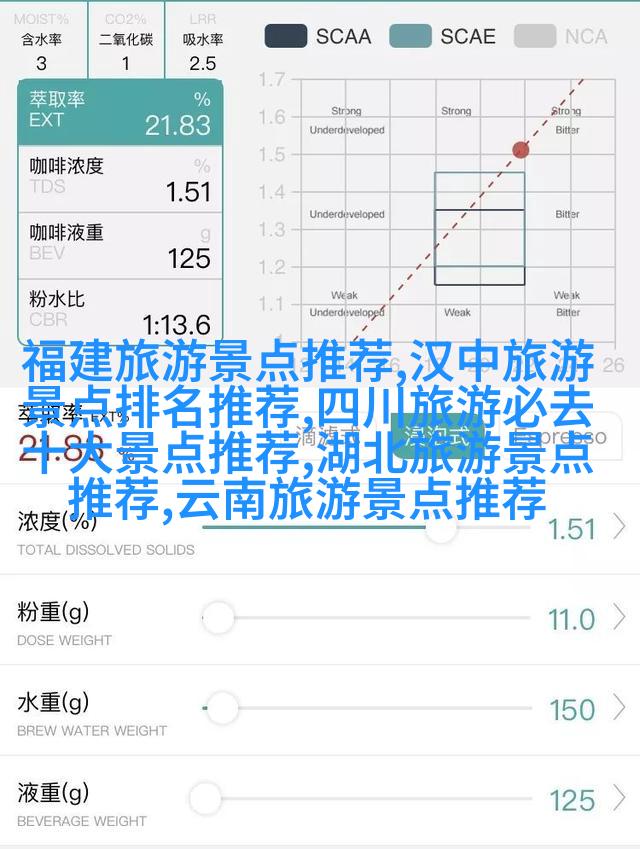Open the 二氧化碳 CO2% setting
Viewport: 640px width, 849px height.
125,40
